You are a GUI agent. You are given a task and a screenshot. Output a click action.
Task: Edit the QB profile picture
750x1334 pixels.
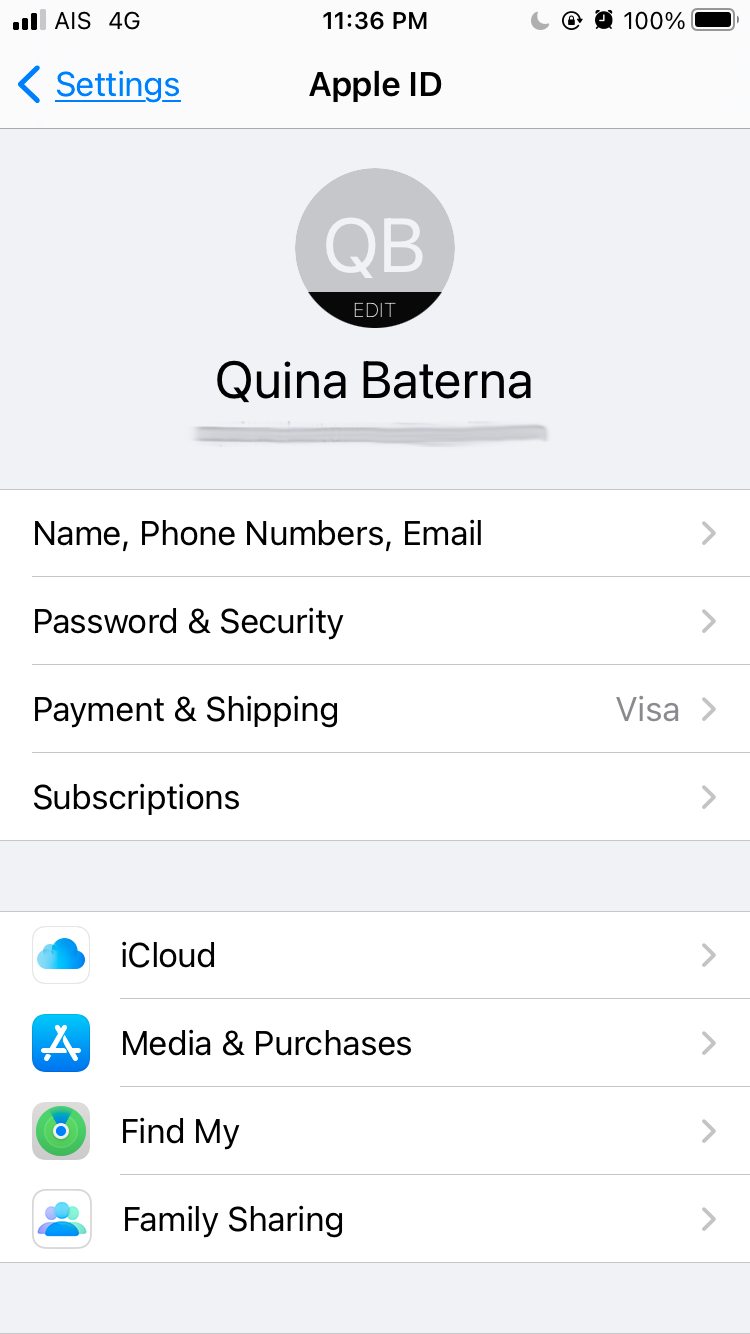(375, 248)
